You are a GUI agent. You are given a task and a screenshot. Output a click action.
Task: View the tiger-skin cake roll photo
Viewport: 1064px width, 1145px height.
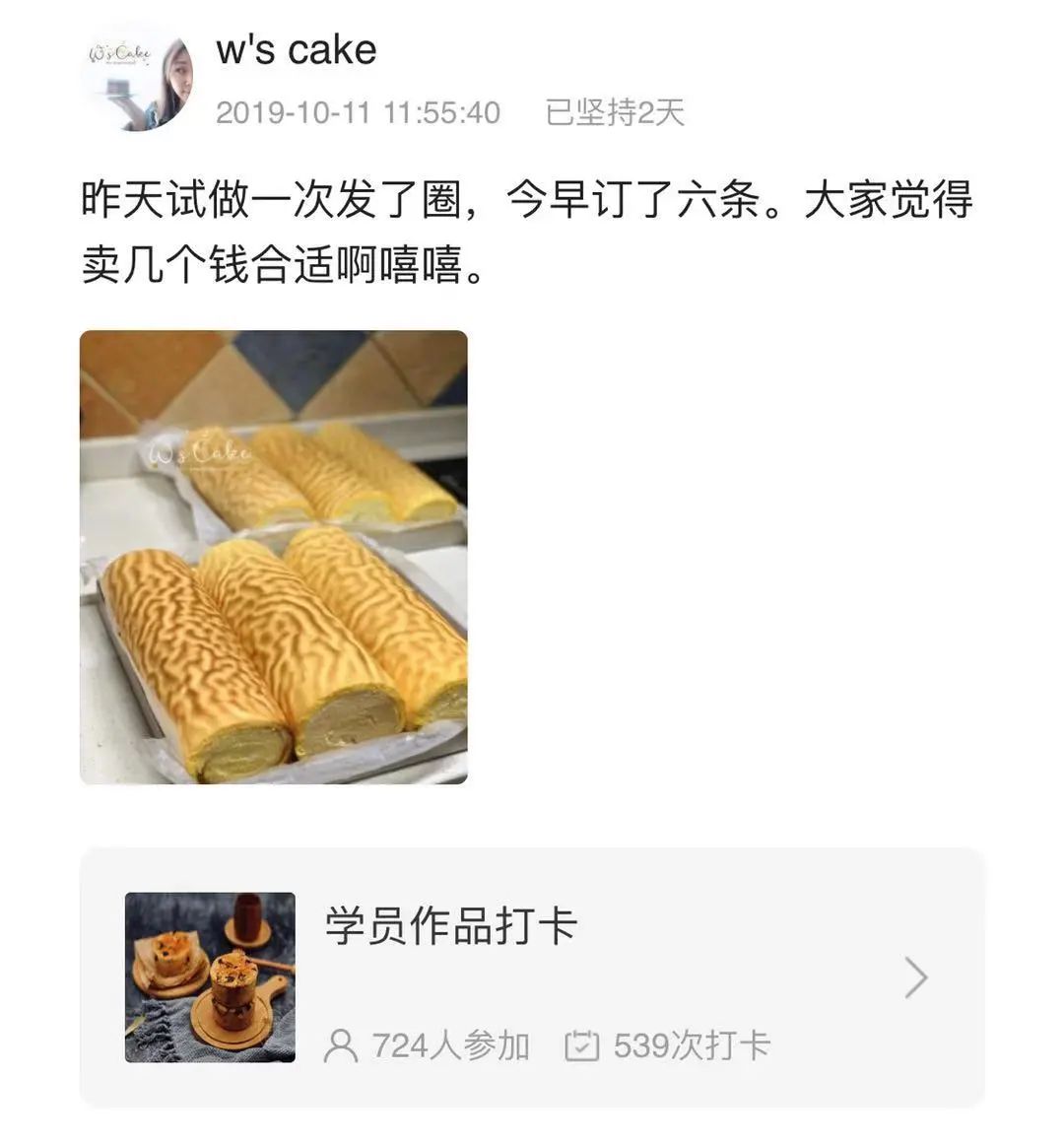click(x=274, y=557)
